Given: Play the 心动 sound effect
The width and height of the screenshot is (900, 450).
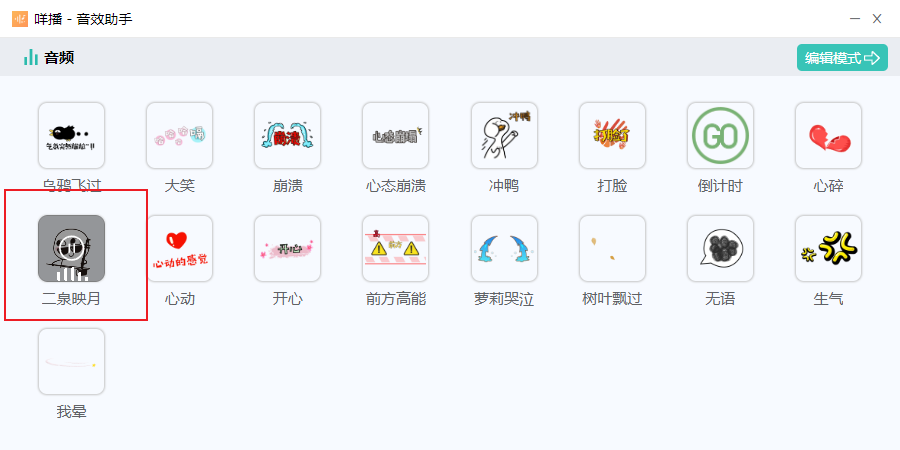Looking at the screenshot, I should pos(179,248).
